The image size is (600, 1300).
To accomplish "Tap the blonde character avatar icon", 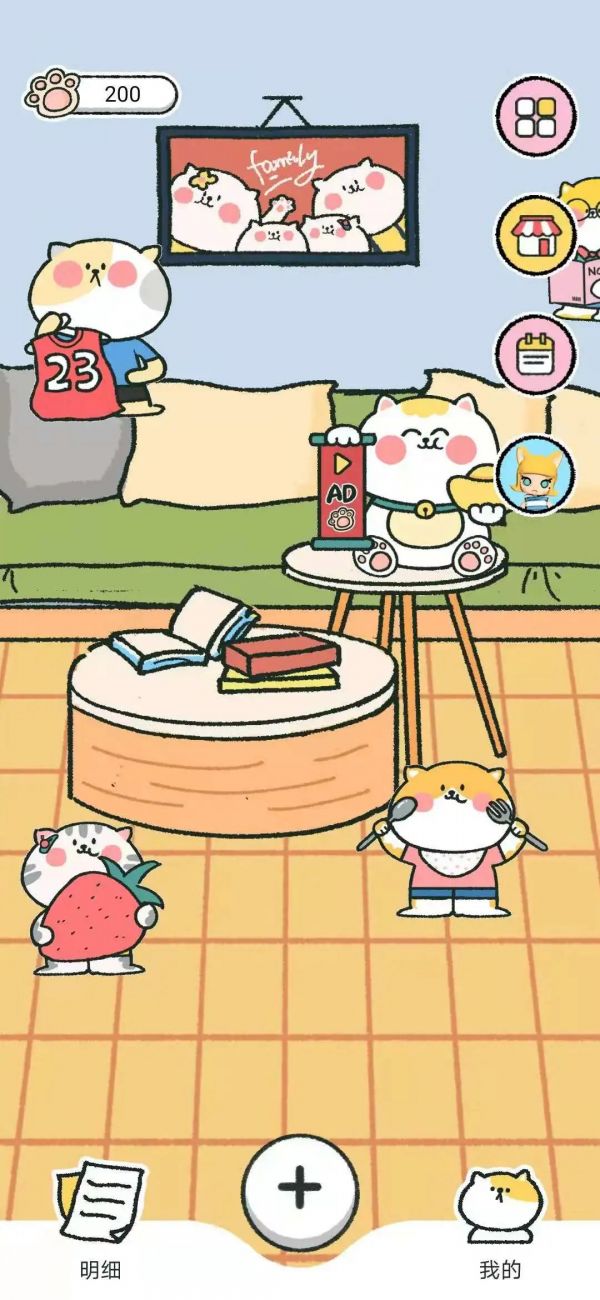I will (x=535, y=476).
